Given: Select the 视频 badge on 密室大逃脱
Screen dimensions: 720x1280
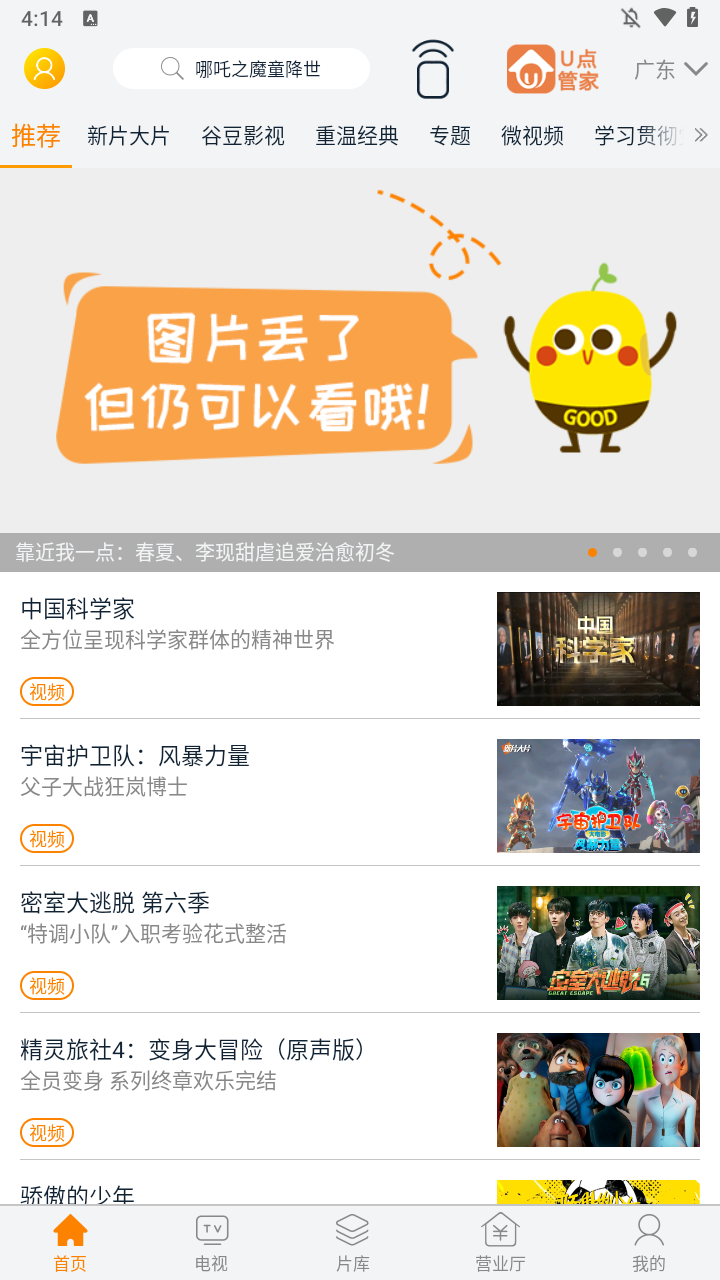Looking at the screenshot, I should pos(46,985).
